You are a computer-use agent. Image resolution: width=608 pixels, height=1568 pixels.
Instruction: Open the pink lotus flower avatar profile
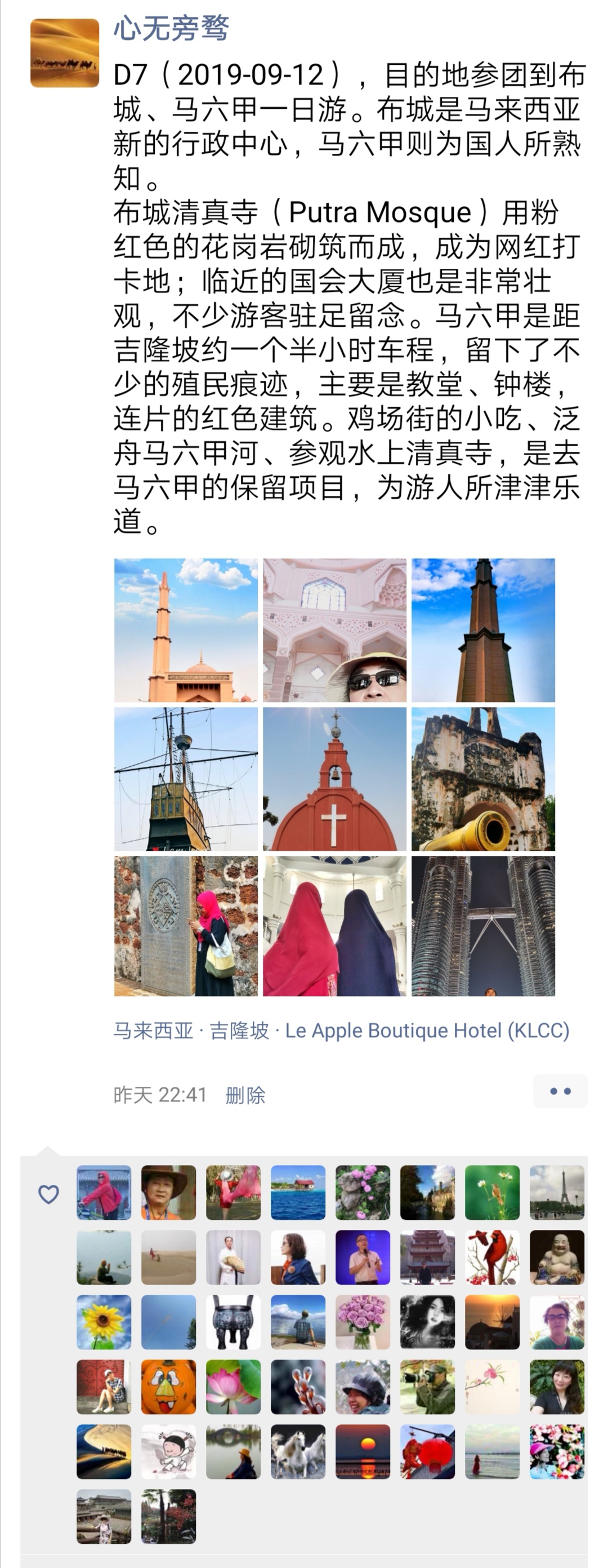pos(234,1387)
